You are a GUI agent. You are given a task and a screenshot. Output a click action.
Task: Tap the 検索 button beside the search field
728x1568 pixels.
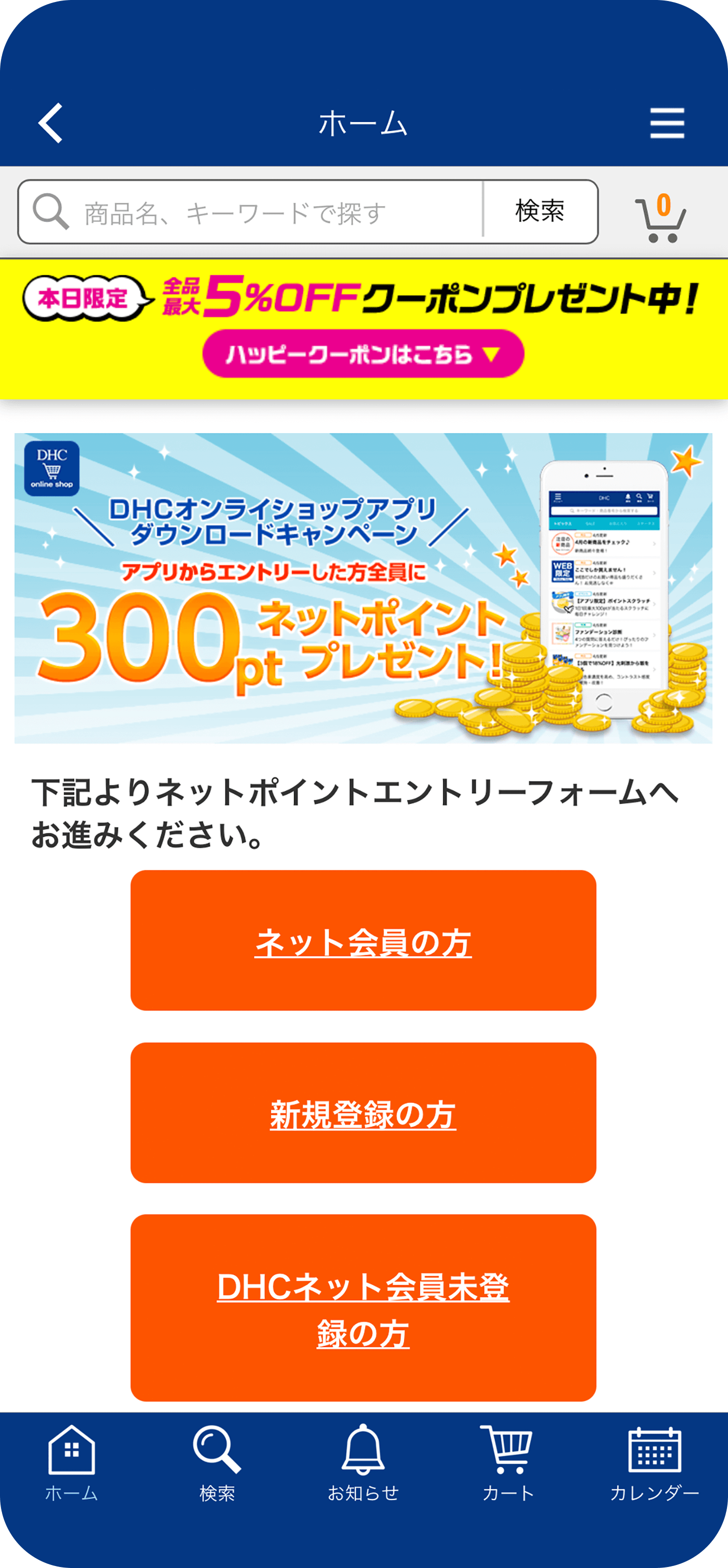pyautogui.click(x=539, y=212)
